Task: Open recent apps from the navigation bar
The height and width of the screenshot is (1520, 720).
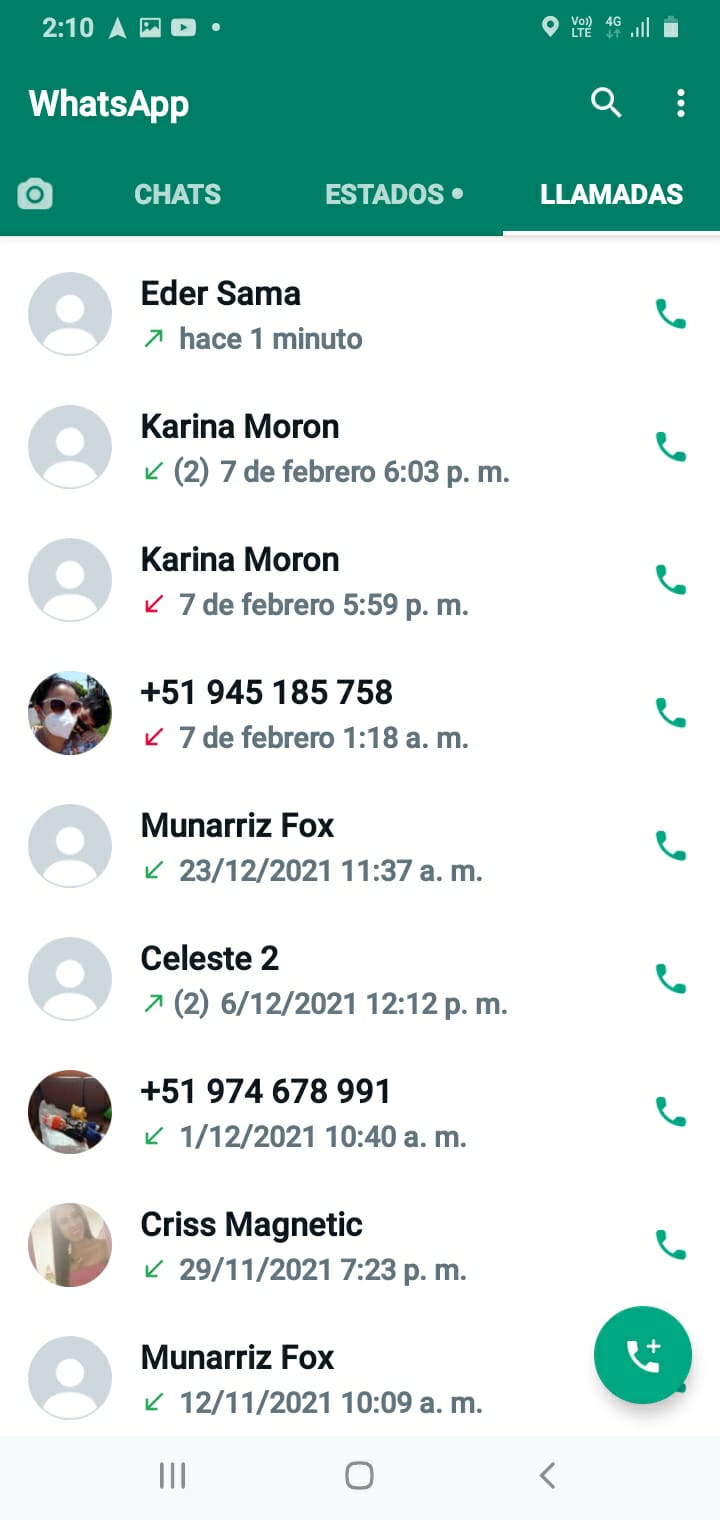Action: coord(173,1476)
